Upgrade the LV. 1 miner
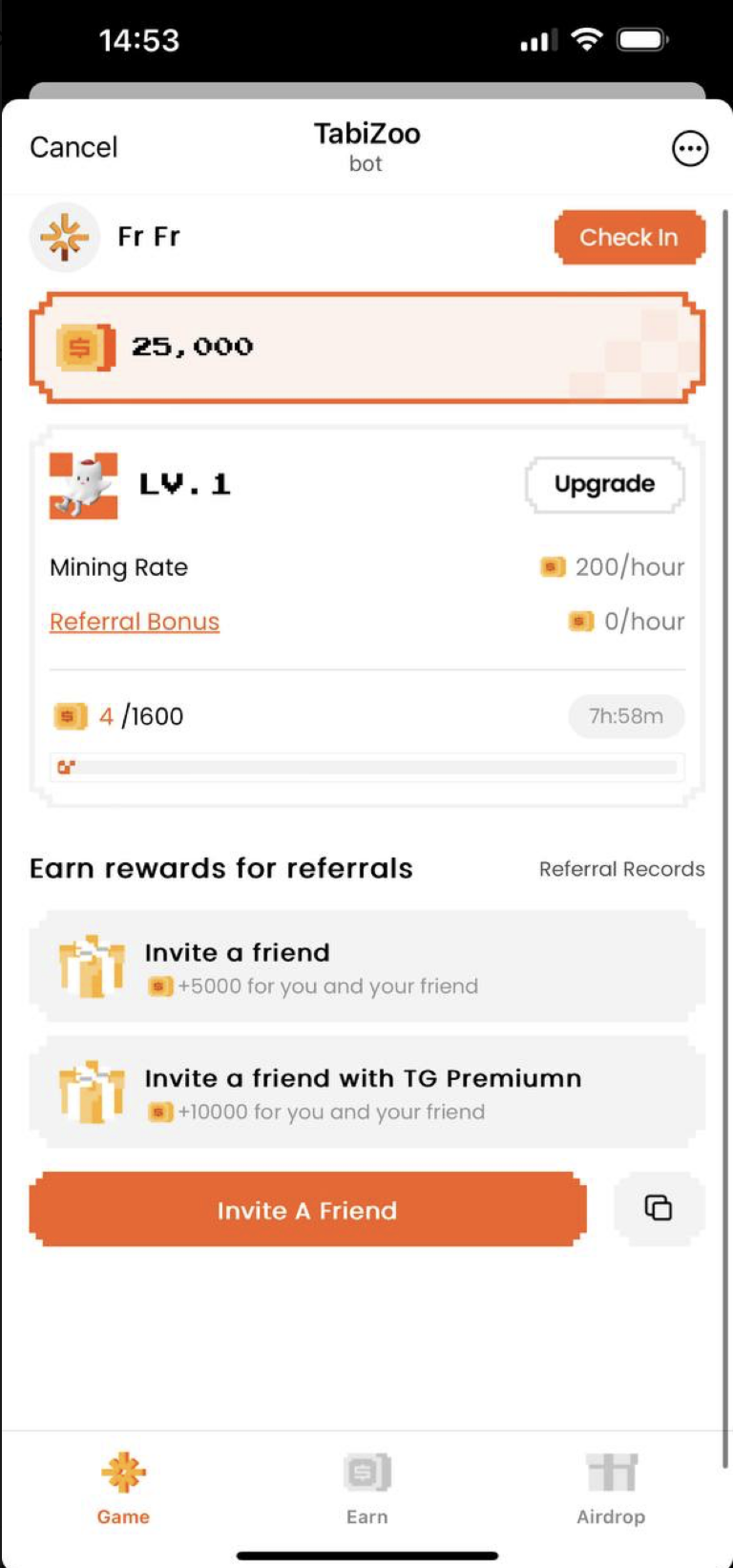 click(x=604, y=484)
